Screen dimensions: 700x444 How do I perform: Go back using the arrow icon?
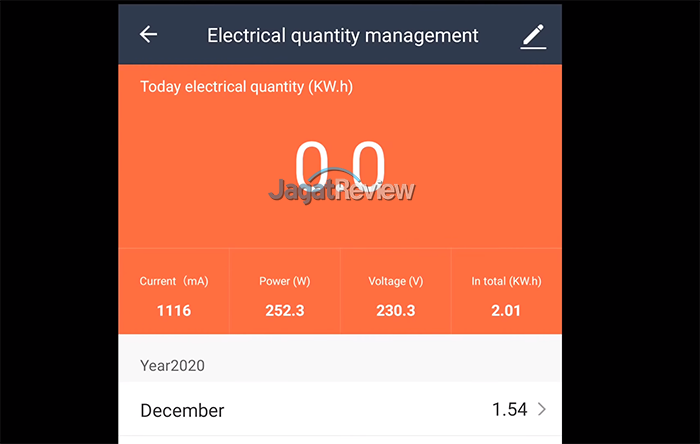[148, 35]
